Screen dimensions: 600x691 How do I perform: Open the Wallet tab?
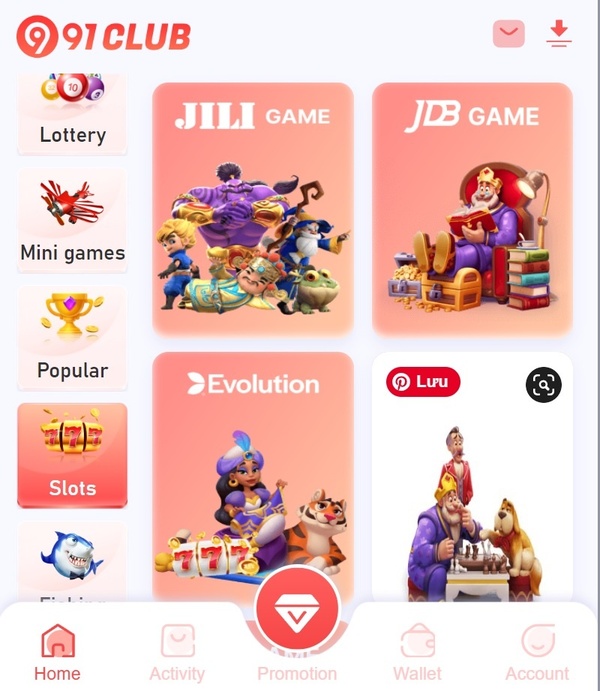click(417, 652)
